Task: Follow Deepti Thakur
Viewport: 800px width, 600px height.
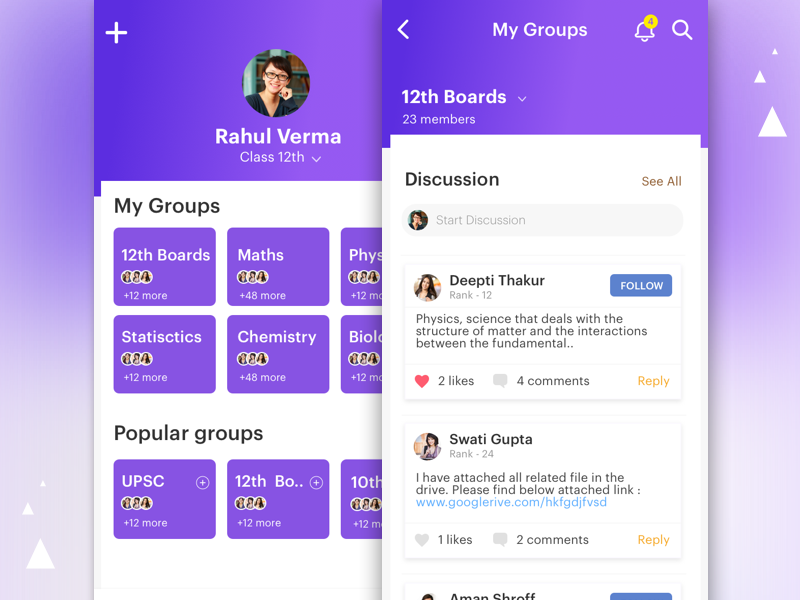Action: [x=641, y=286]
